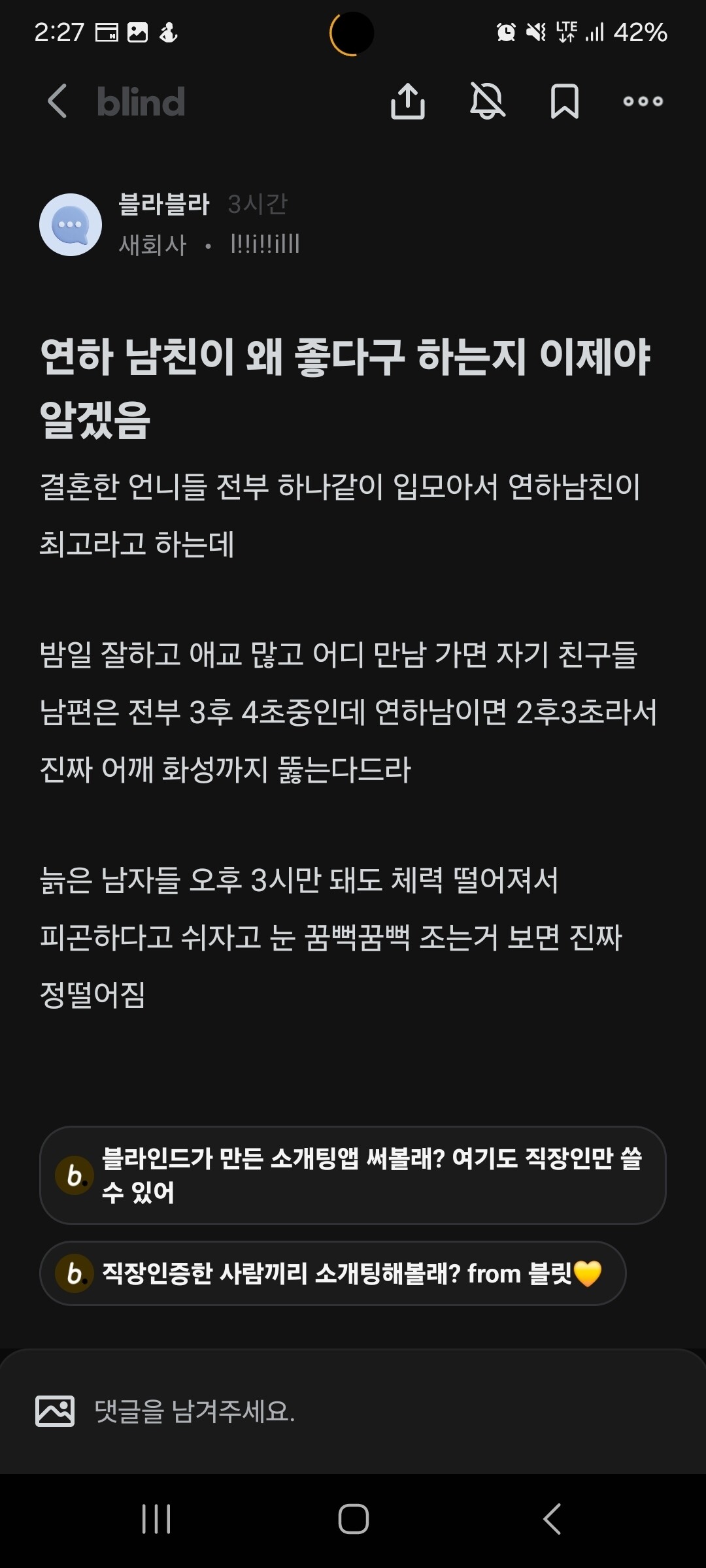
Task: Tap the 블라블라 profile avatar
Action: pos(71,225)
